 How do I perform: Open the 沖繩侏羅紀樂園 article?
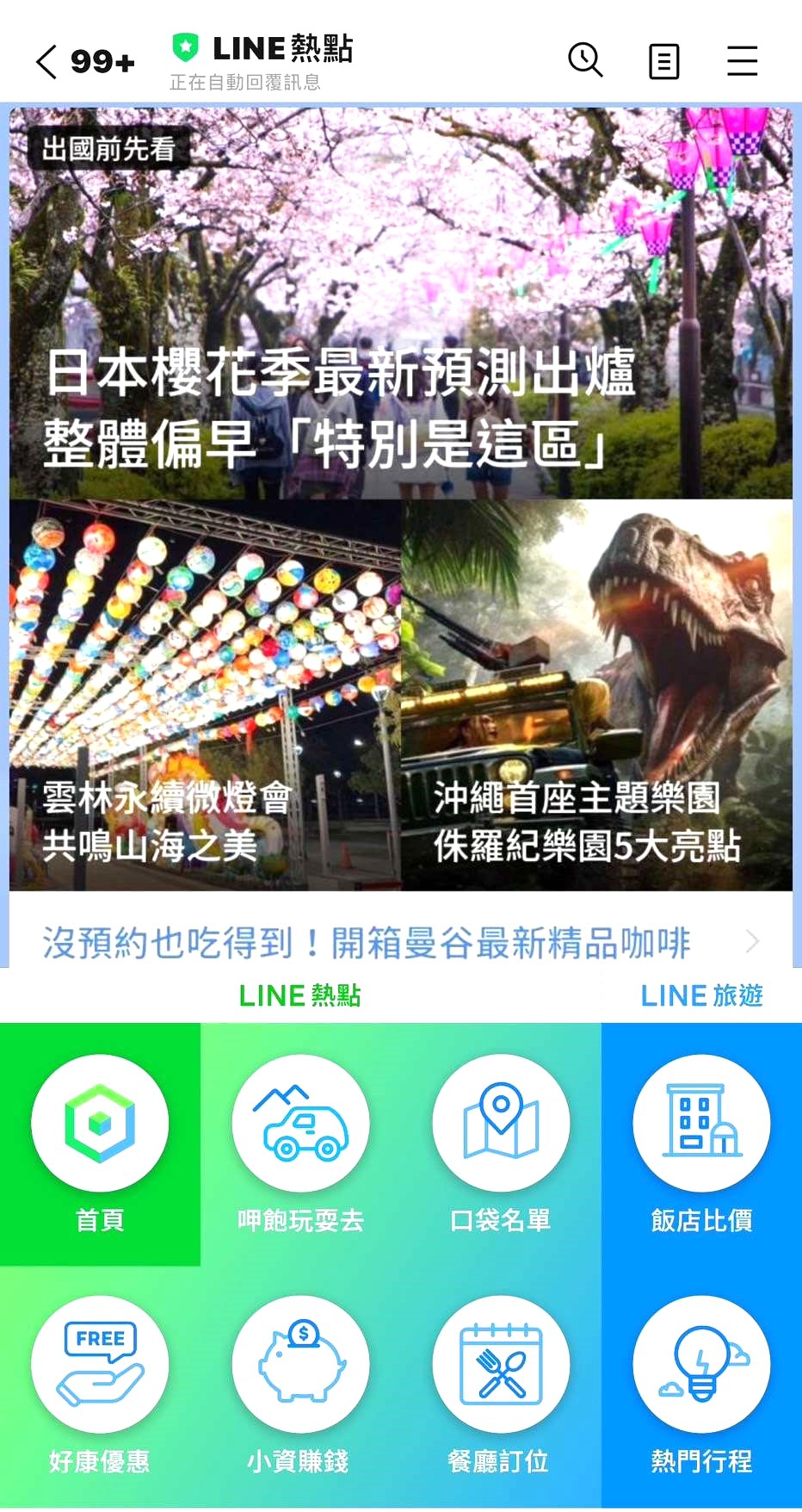tap(597, 695)
